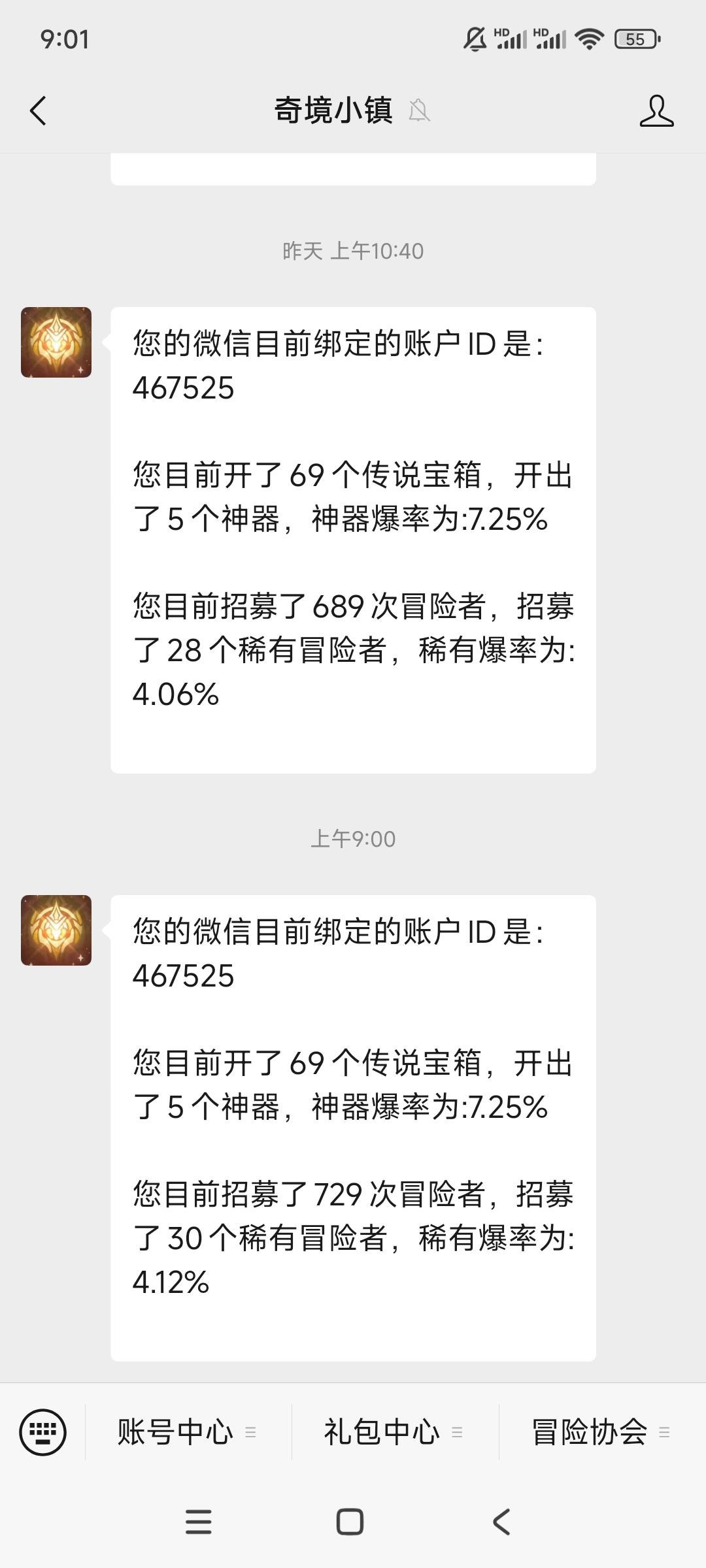Expand the 礼包中心 menu
This screenshot has width=706, height=1568.
395,1432
